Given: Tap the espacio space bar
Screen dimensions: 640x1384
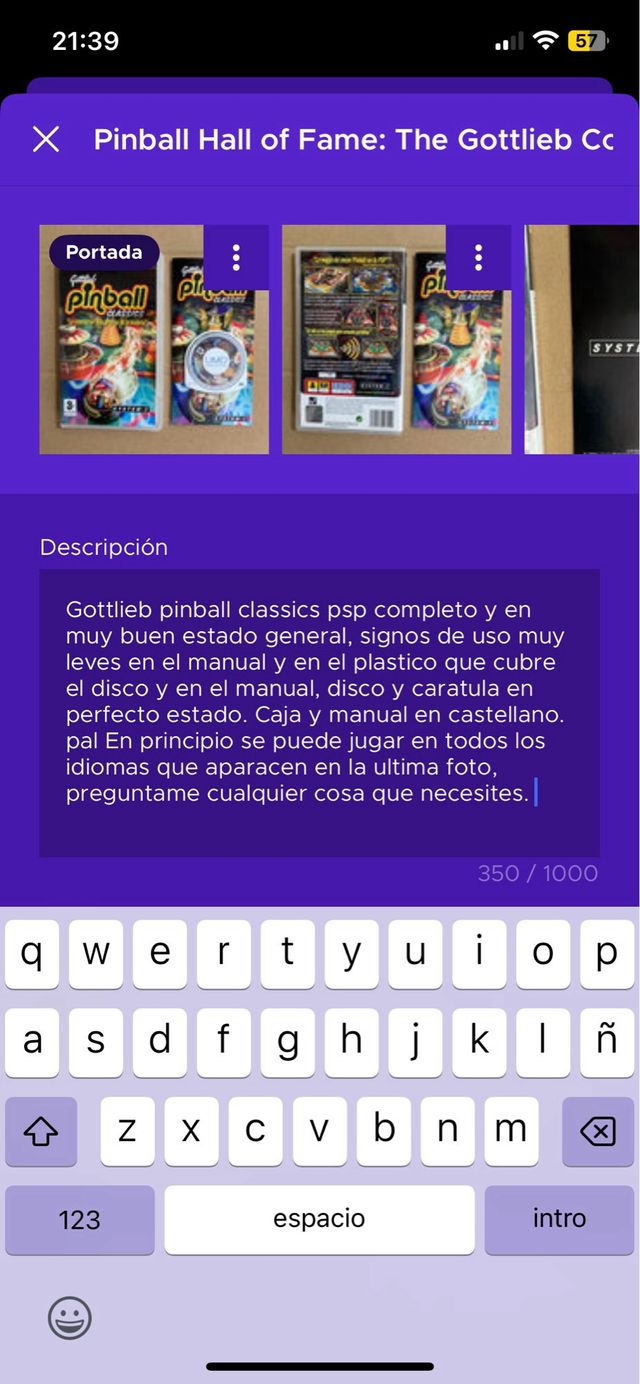Looking at the screenshot, I should (x=319, y=1219).
